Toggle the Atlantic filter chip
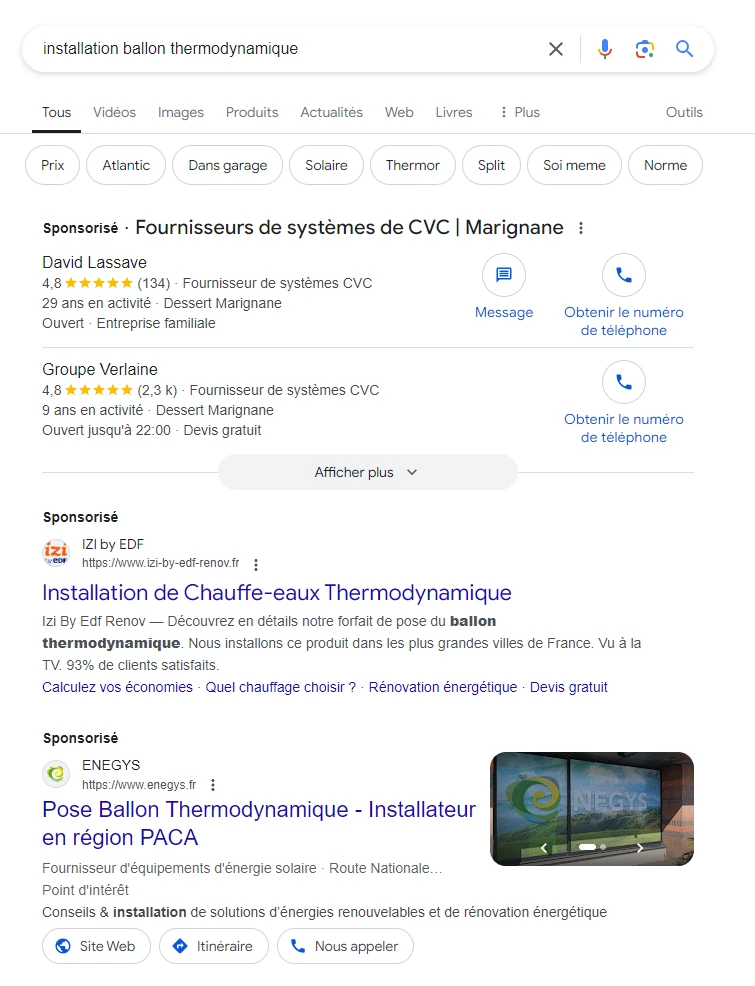Screen dimensions: 755x986 125,165
